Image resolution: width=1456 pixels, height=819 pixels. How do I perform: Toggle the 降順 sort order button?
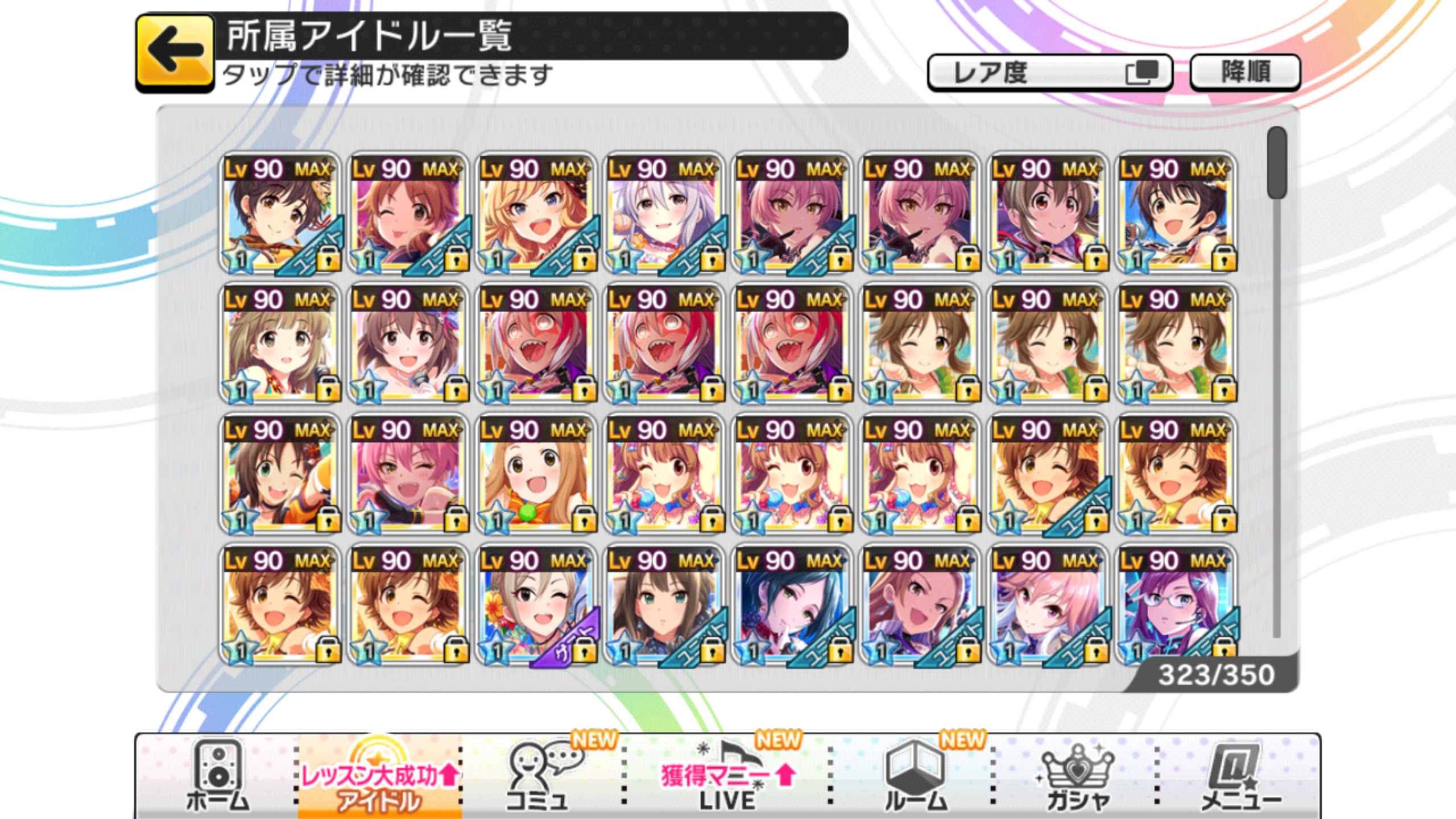tap(1245, 72)
